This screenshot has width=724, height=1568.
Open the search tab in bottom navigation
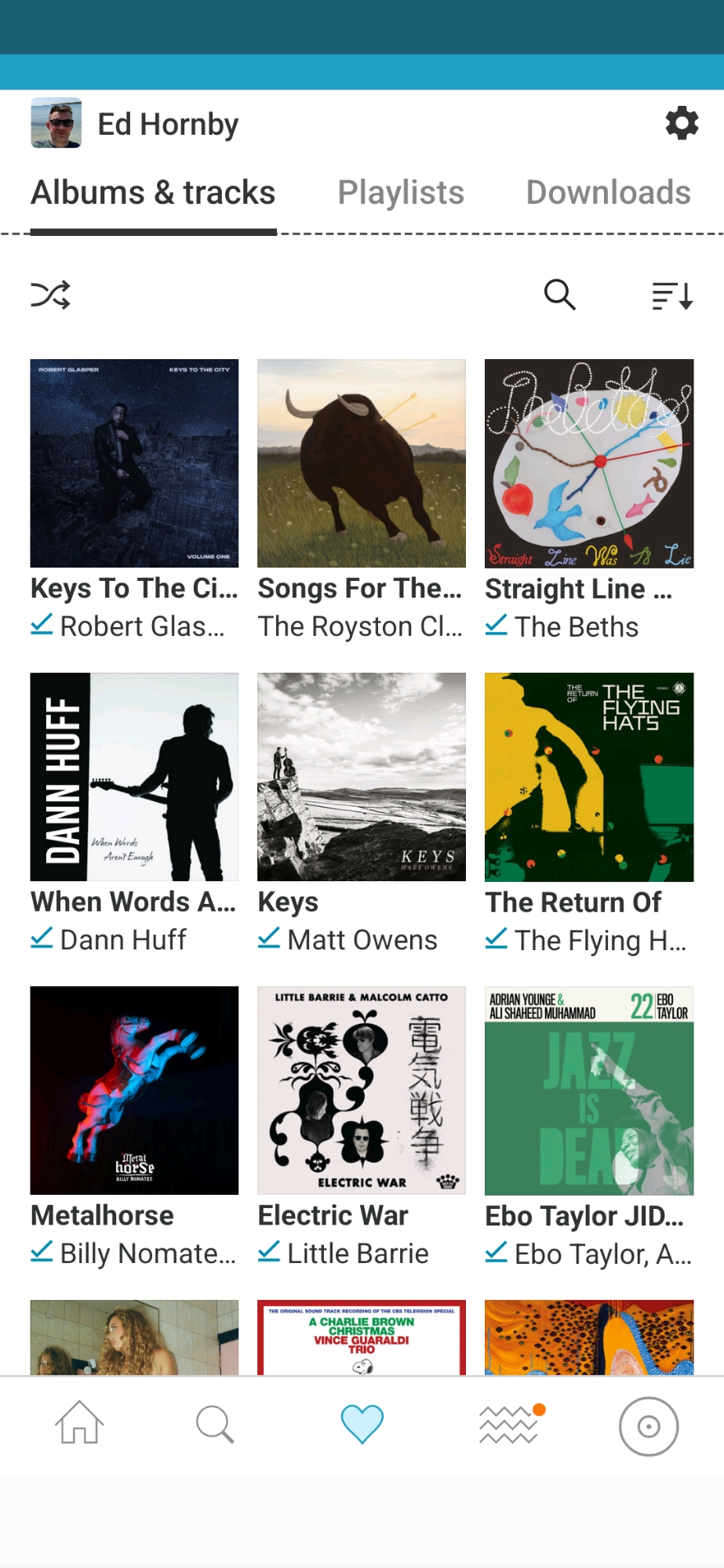(x=215, y=1425)
